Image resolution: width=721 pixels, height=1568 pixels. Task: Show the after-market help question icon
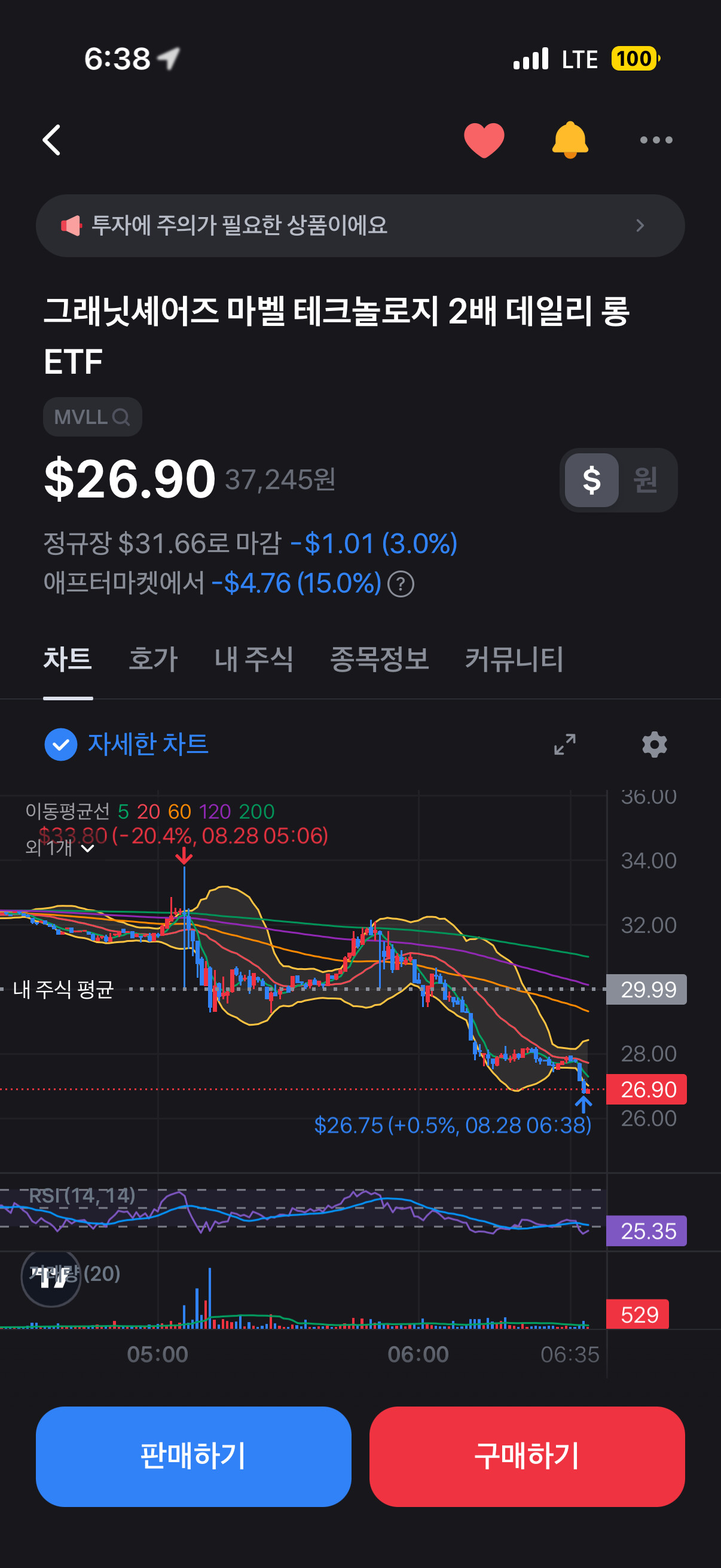(401, 584)
